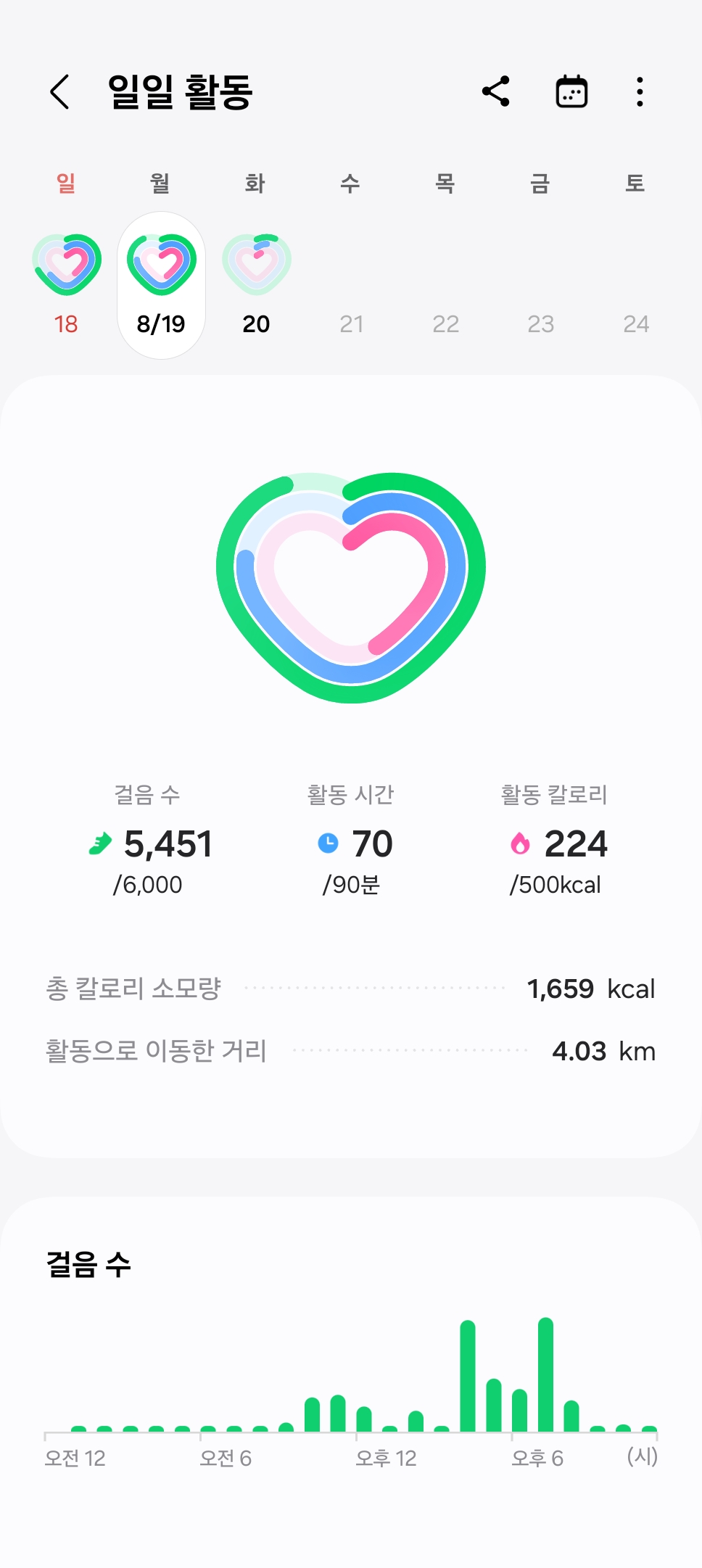Open the more options menu
702x1568 pixels.
[x=639, y=92]
